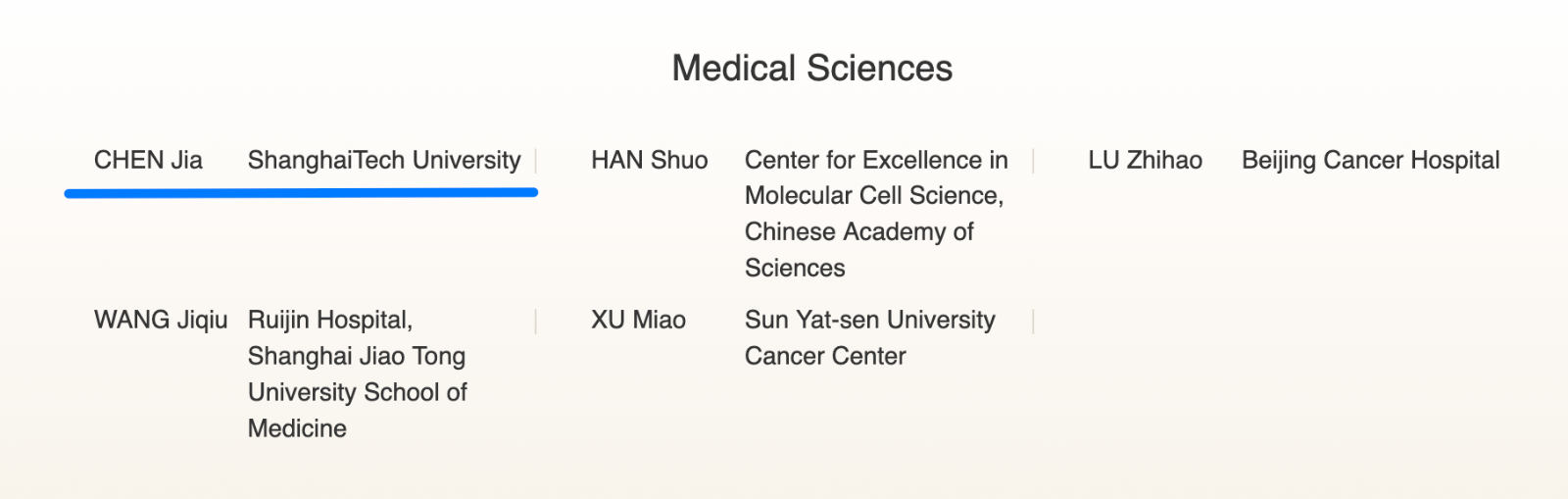Open the CHEN Jia ShanghaiTech University entry
1568x499 pixels.
pyautogui.click(x=307, y=160)
